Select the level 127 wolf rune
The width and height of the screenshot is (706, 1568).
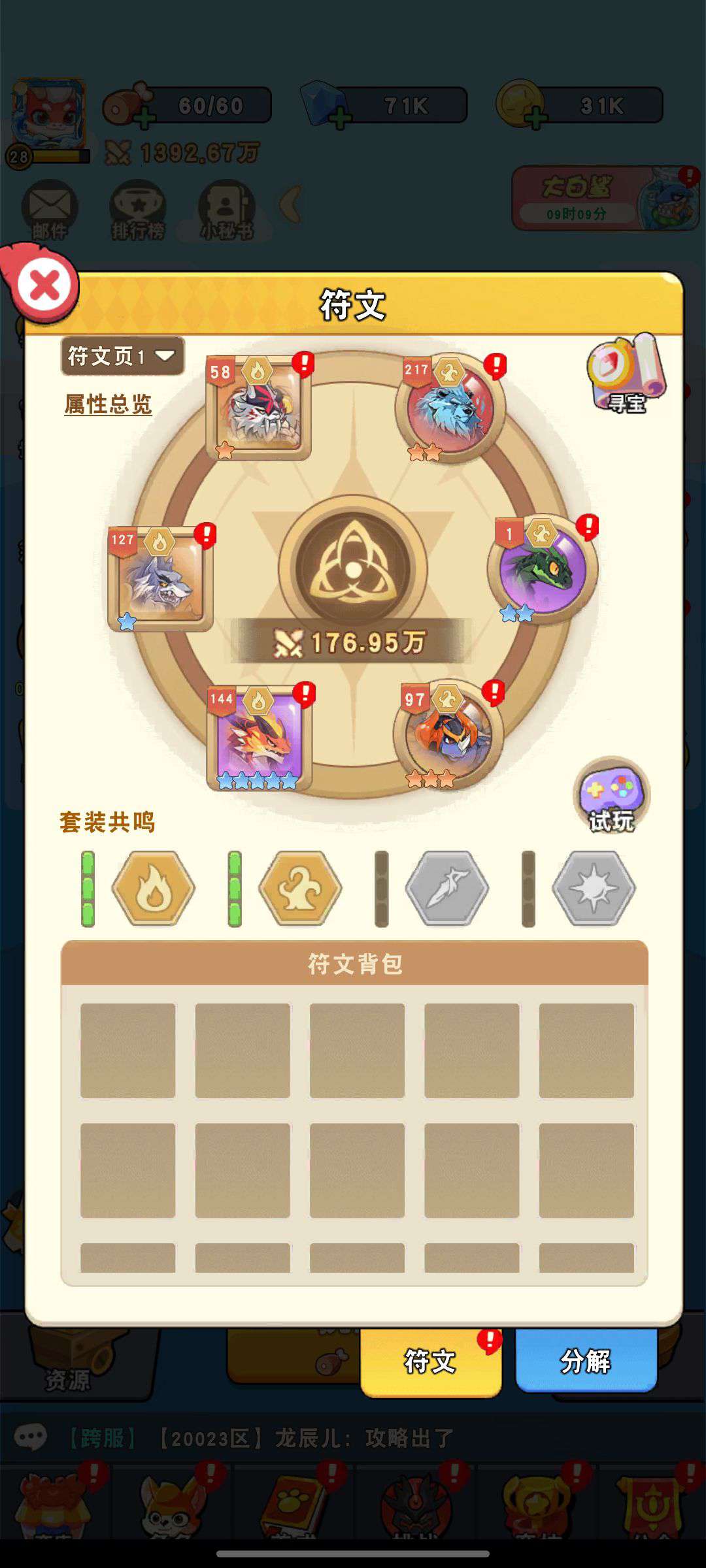coord(161,578)
